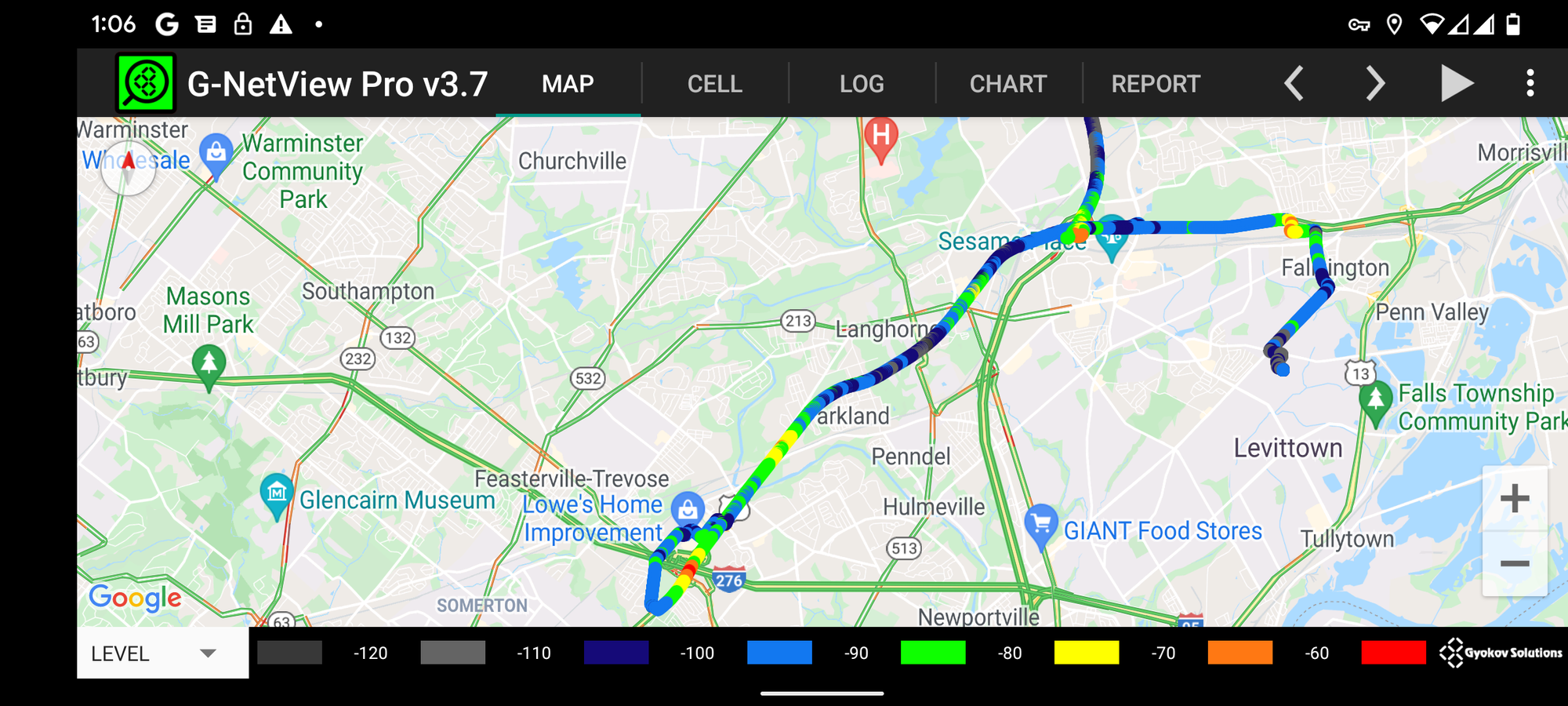Switch to the MAP tab
1568x706 pixels.
(568, 84)
